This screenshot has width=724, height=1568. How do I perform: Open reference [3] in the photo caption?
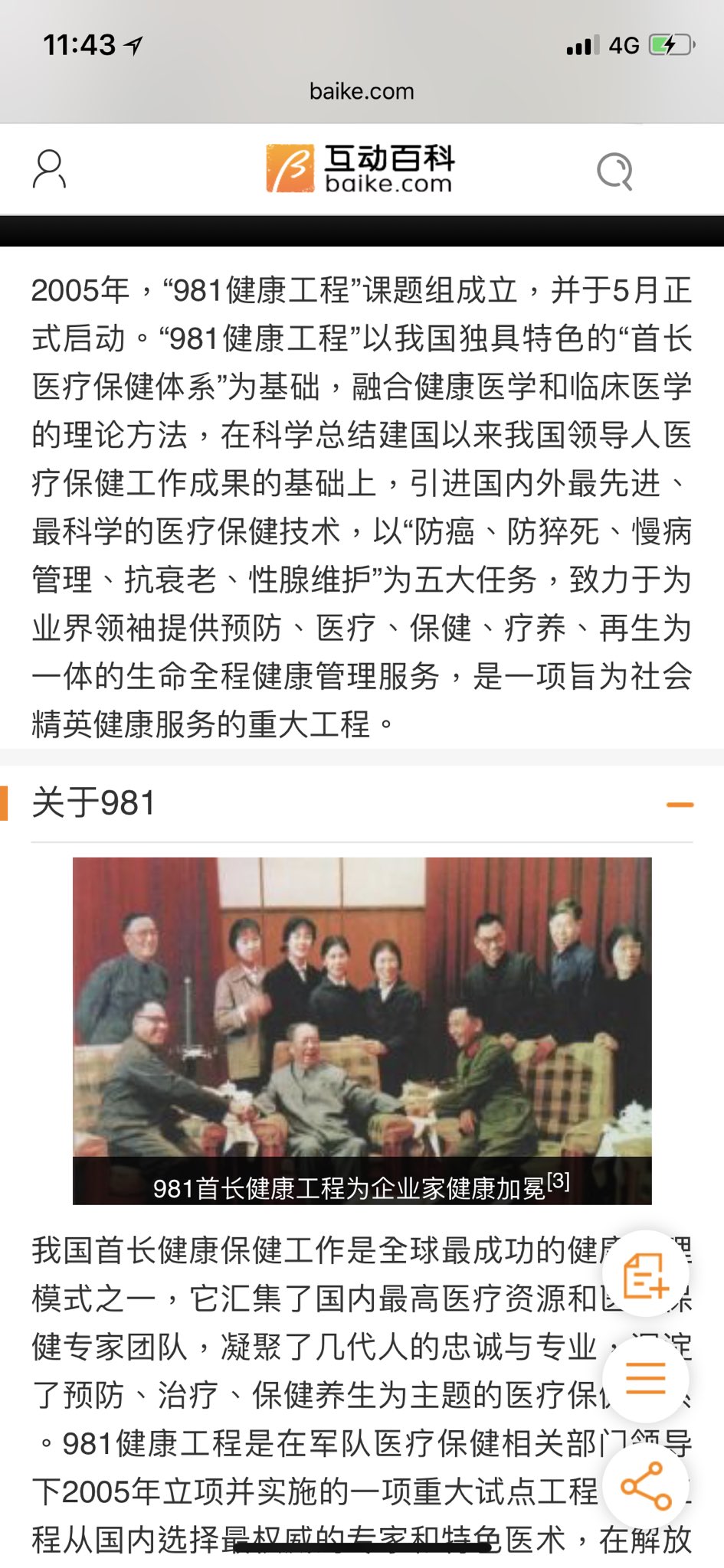[x=559, y=1181]
